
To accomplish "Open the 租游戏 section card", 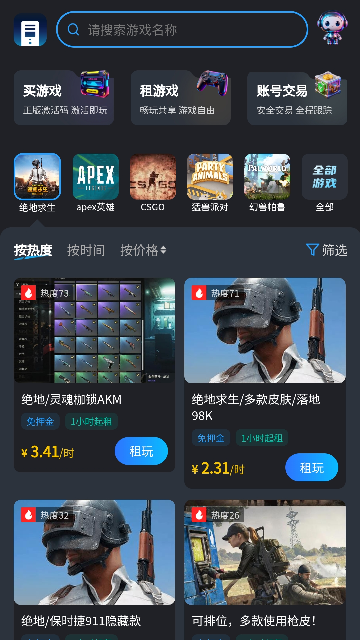I will (x=181, y=98).
